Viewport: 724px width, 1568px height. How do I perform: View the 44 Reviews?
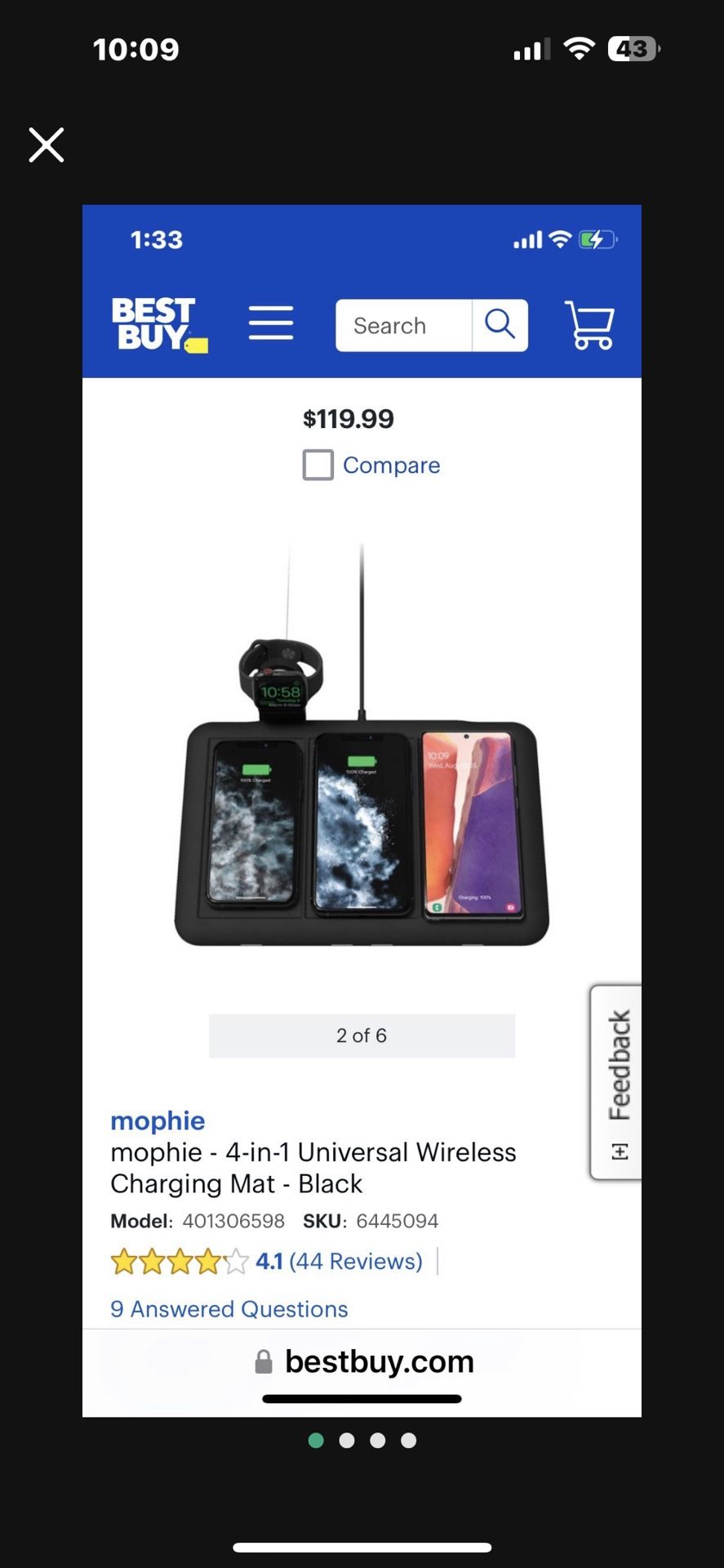pos(359,1262)
